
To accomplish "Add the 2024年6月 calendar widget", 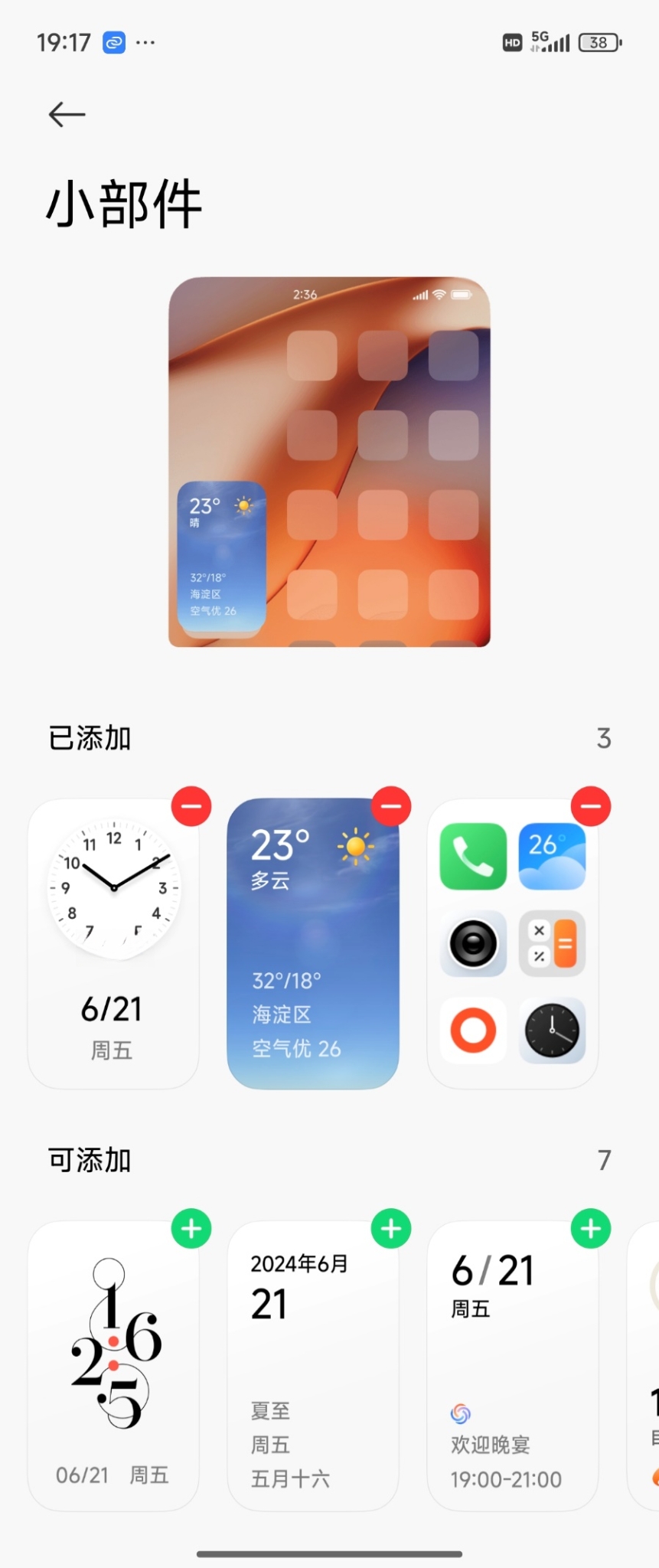I will pyautogui.click(x=391, y=1228).
